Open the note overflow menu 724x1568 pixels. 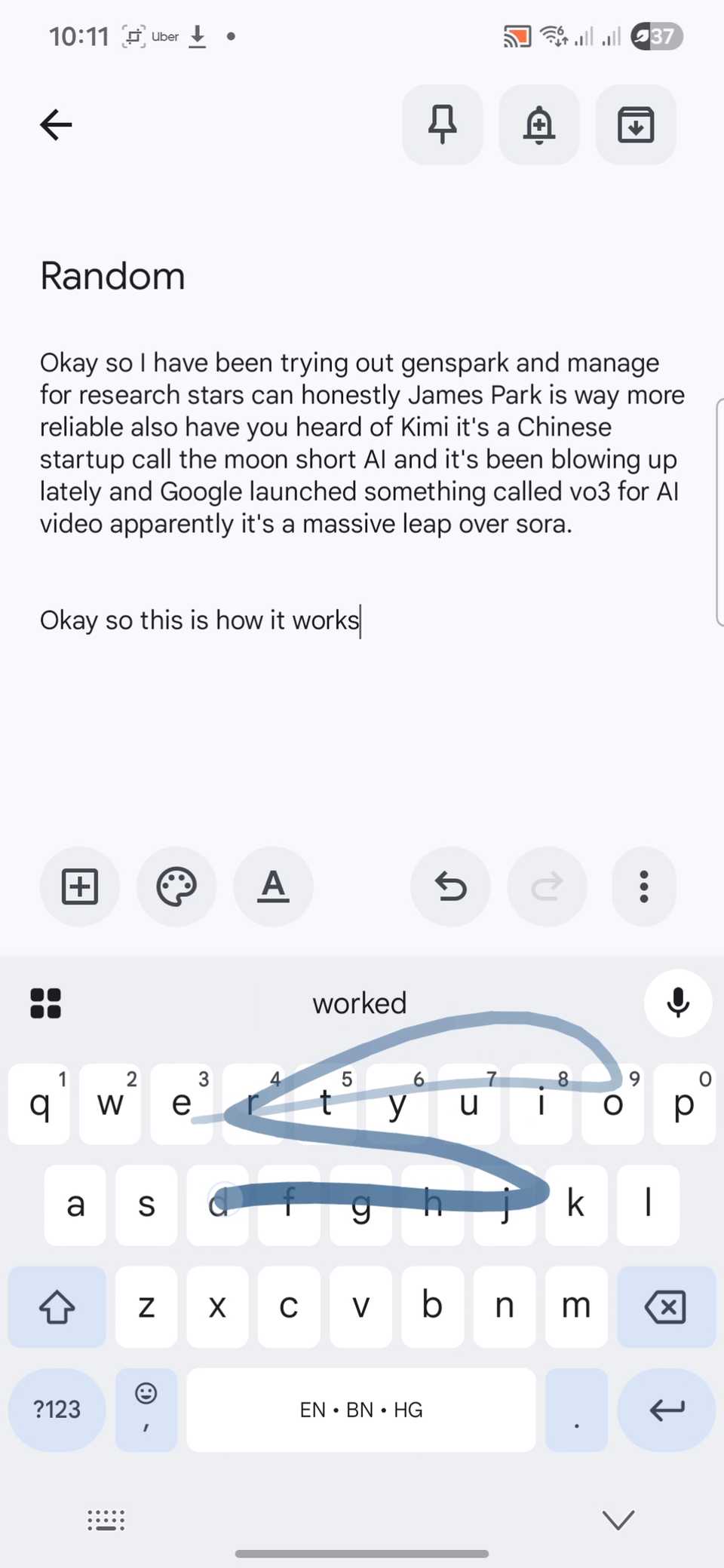[643, 887]
